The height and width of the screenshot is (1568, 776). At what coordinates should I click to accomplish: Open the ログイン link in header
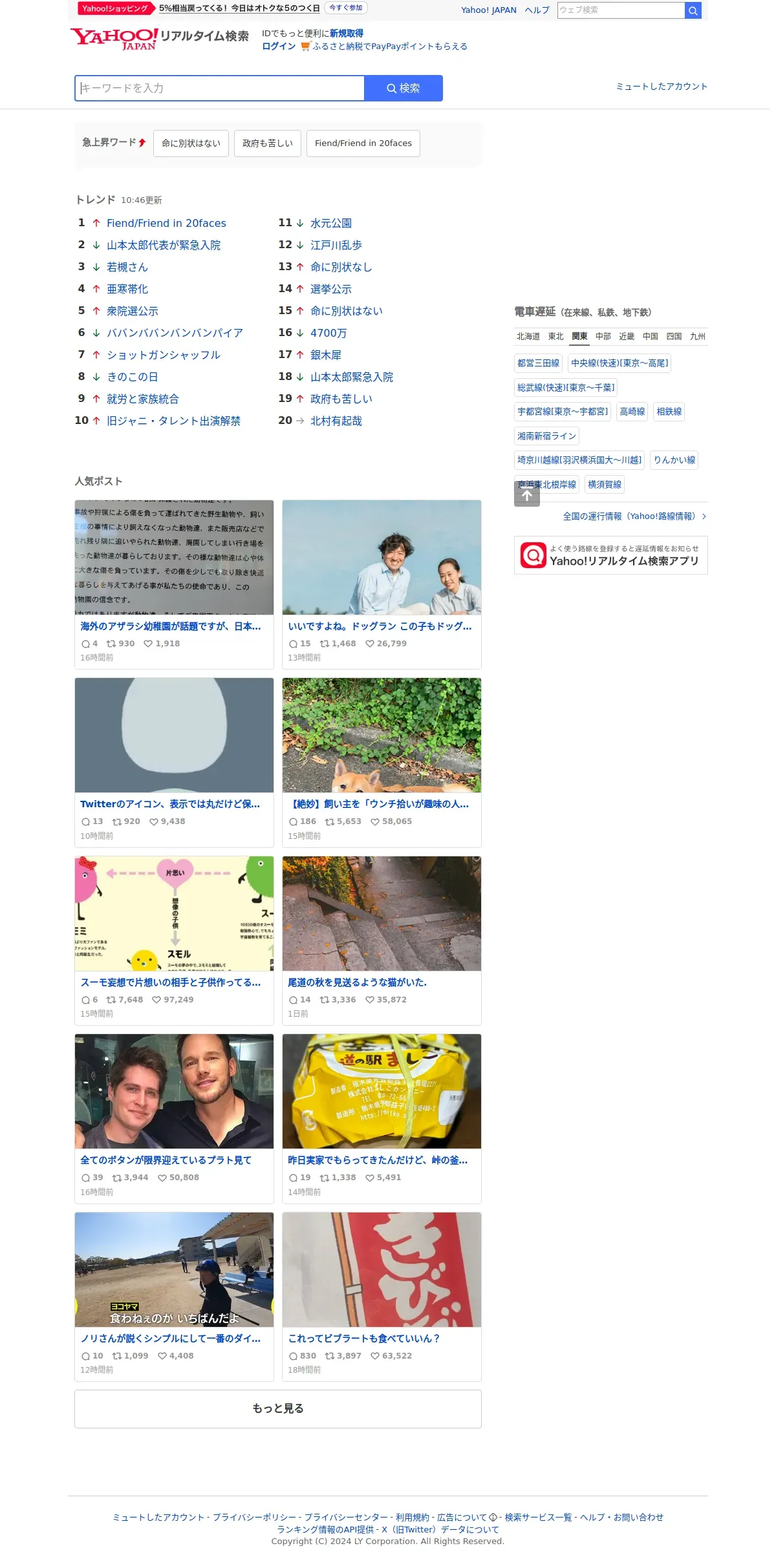pos(279,47)
